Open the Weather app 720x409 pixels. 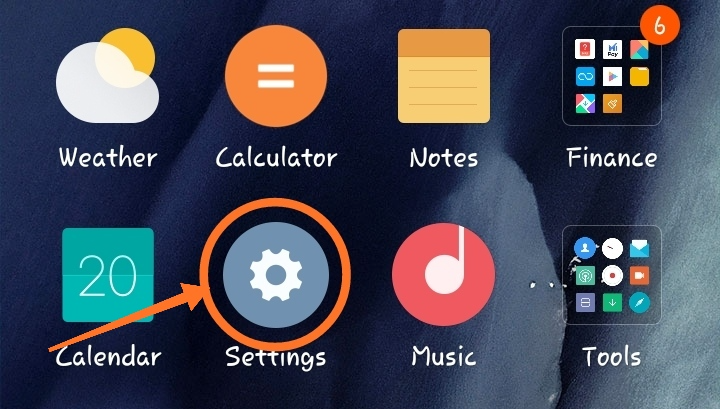point(108,78)
